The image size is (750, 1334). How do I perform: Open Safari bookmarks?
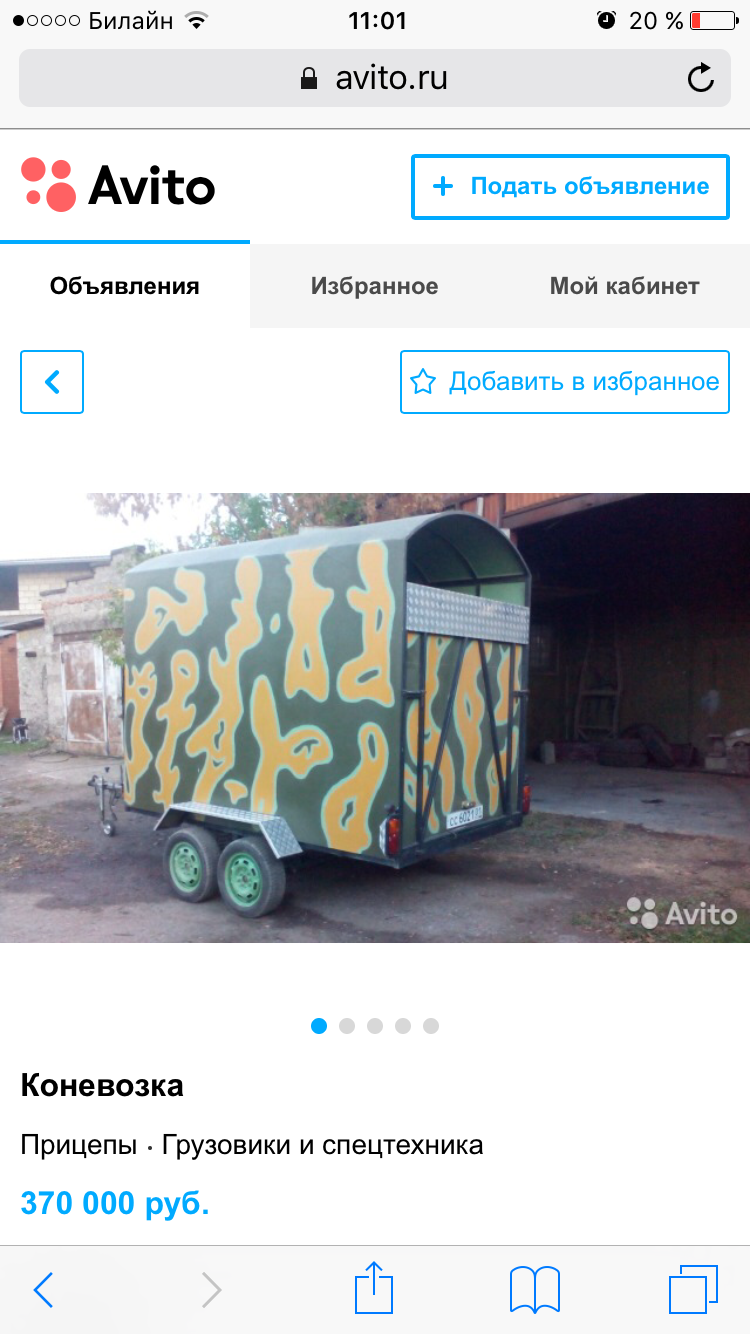(x=535, y=1290)
